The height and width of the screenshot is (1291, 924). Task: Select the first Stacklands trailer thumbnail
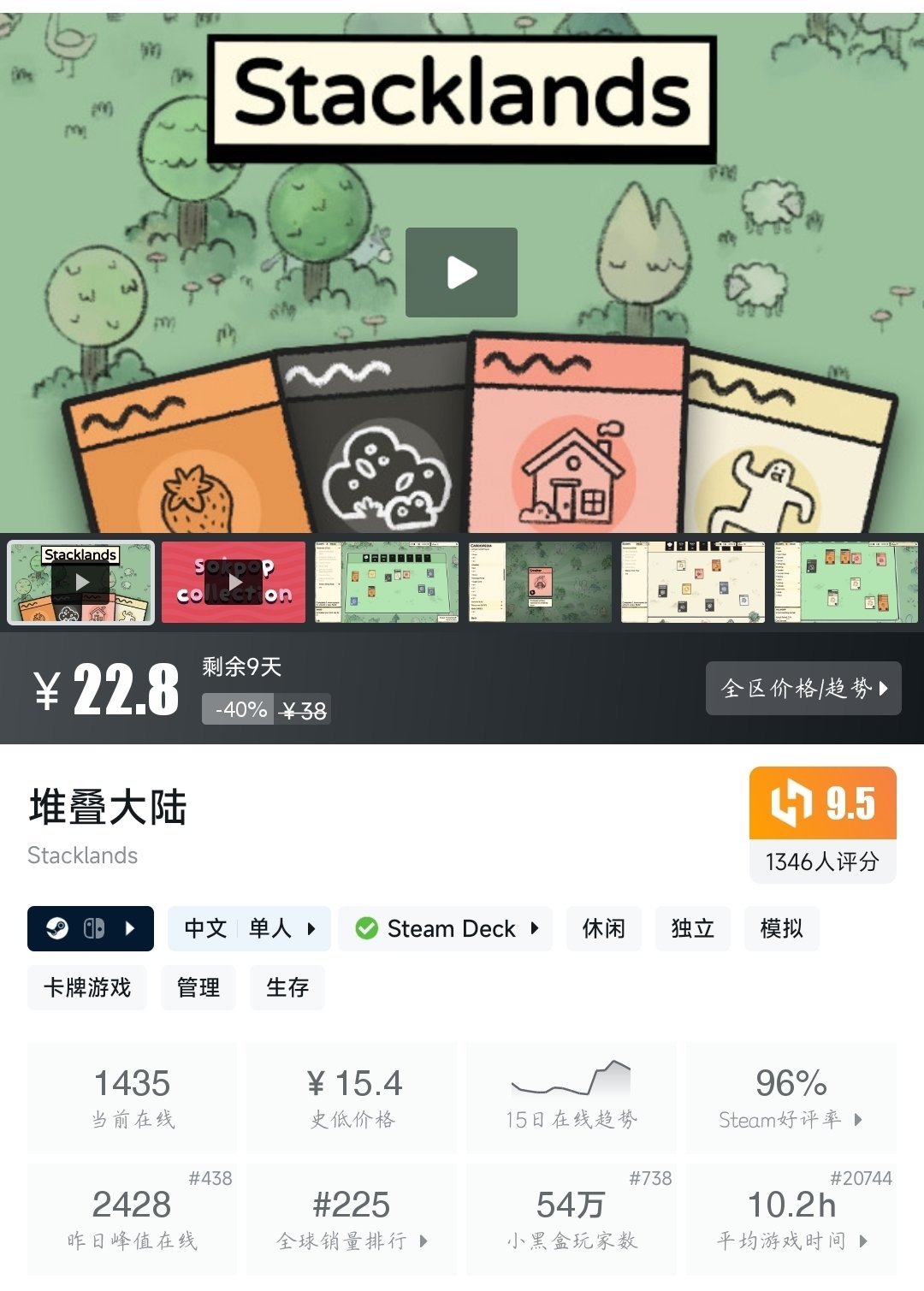pos(81,582)
